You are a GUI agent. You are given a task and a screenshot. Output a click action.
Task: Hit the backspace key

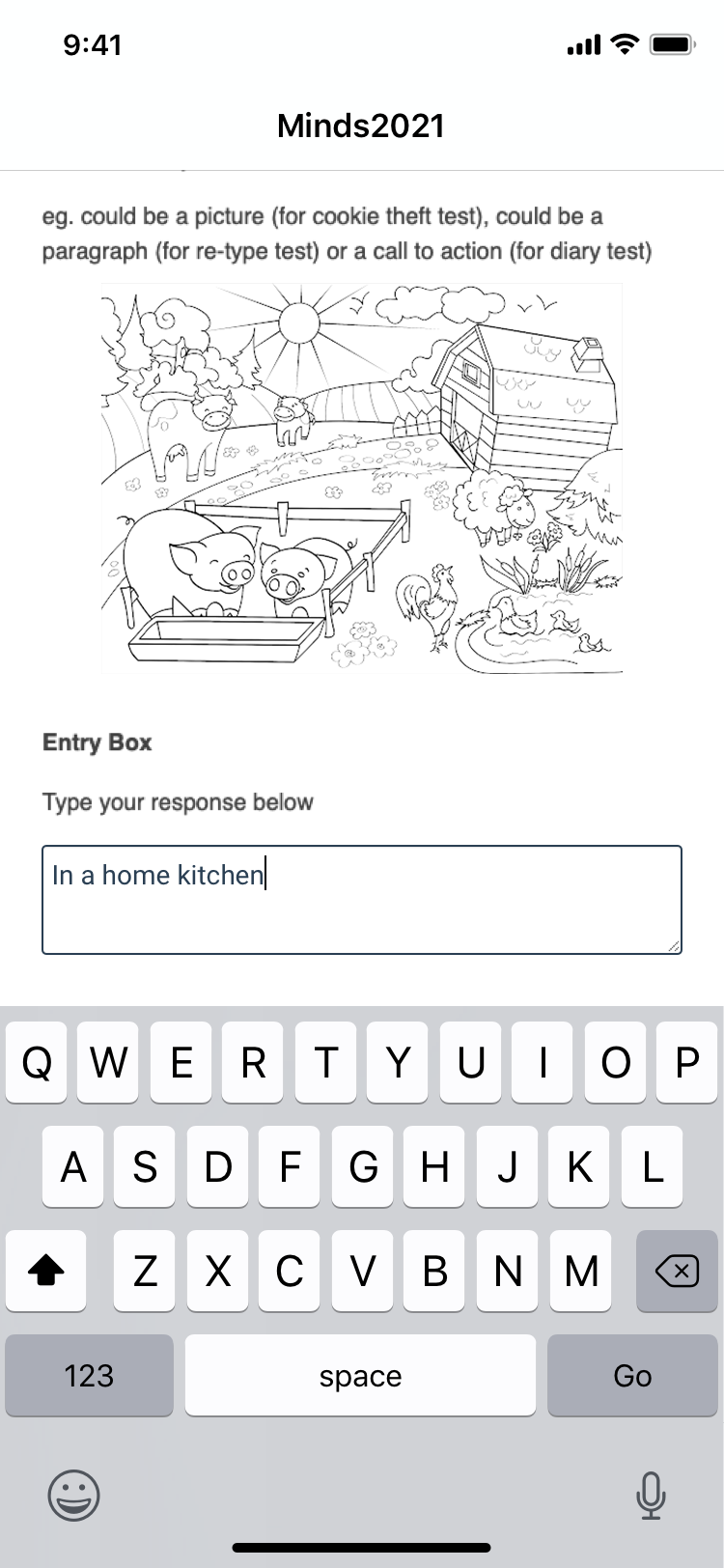pyautogui.click(x=677, y=1271)
